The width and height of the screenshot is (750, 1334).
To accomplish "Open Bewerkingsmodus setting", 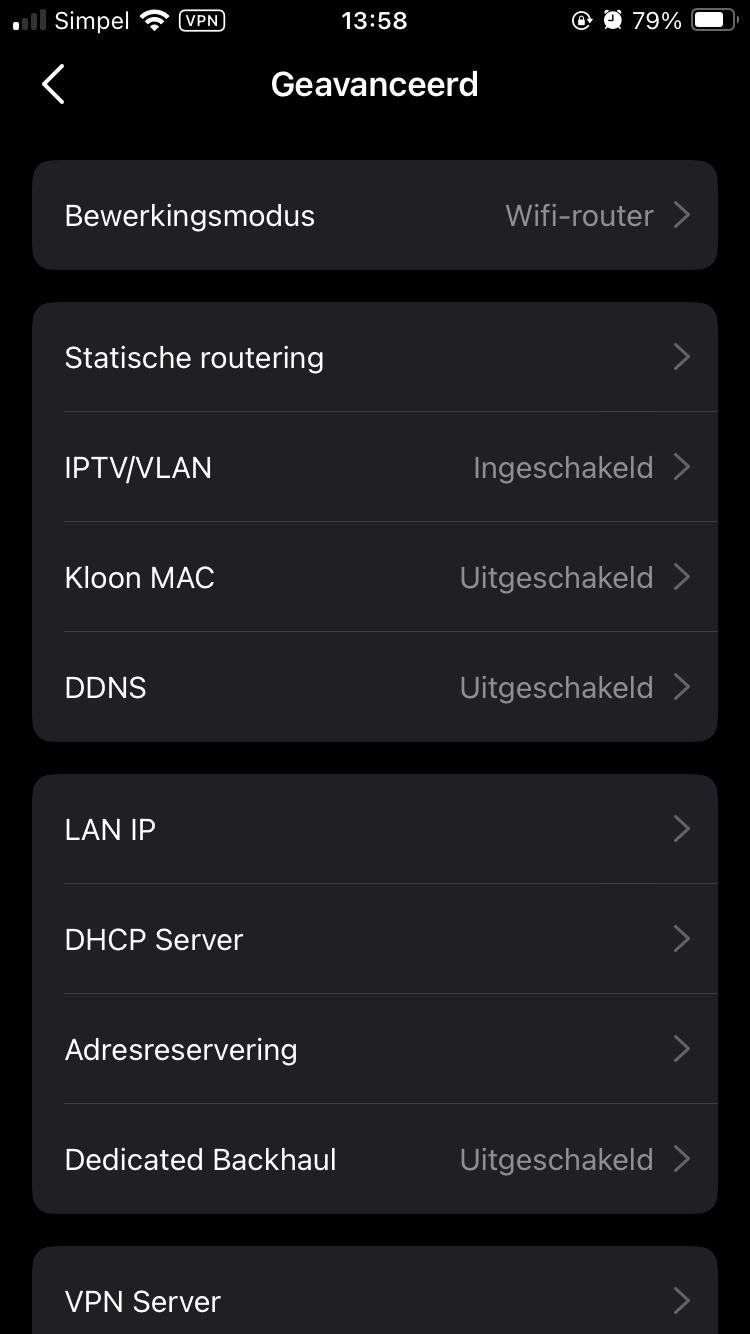I will click(x=375, y=215).
